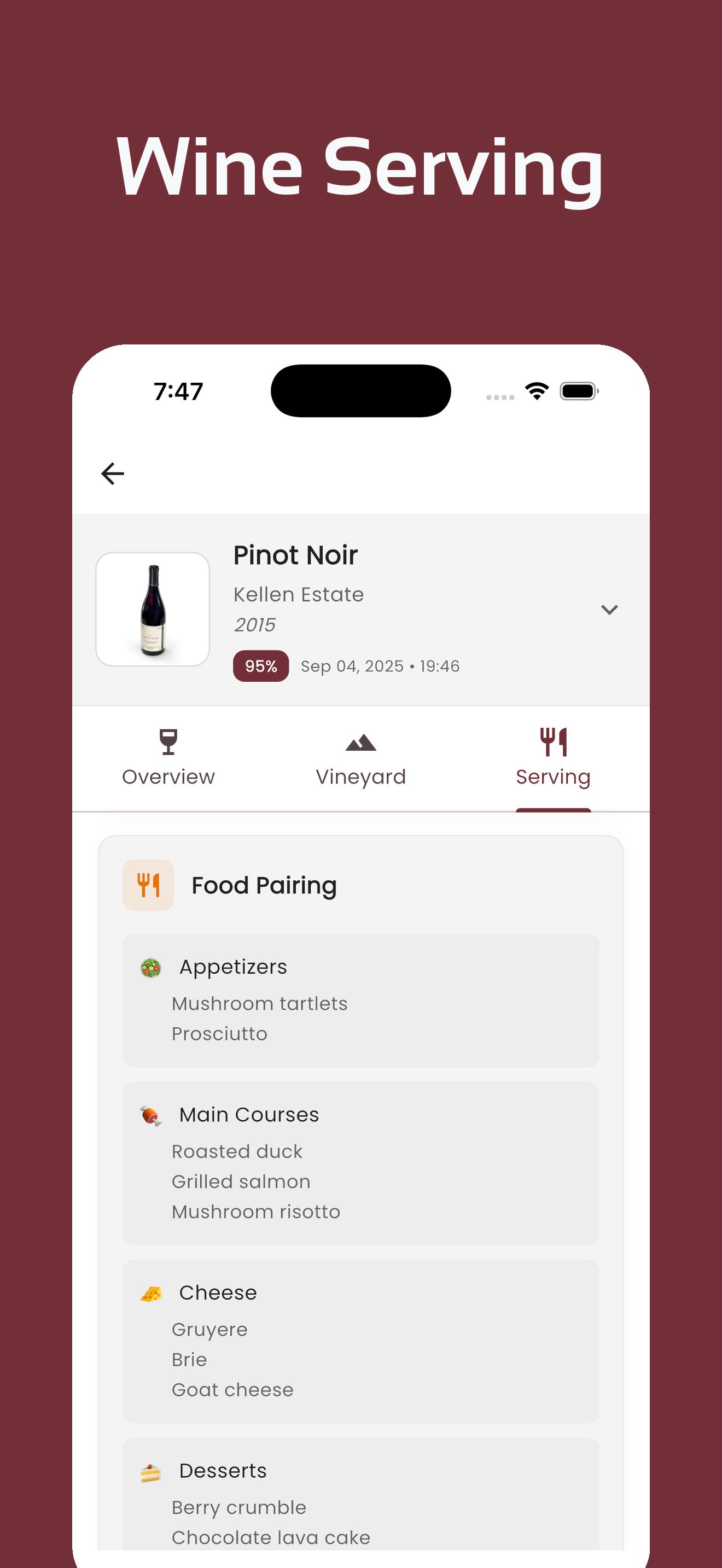Tap the back arrow
This screenshot has width=722, height=1568.
[113, 473]
